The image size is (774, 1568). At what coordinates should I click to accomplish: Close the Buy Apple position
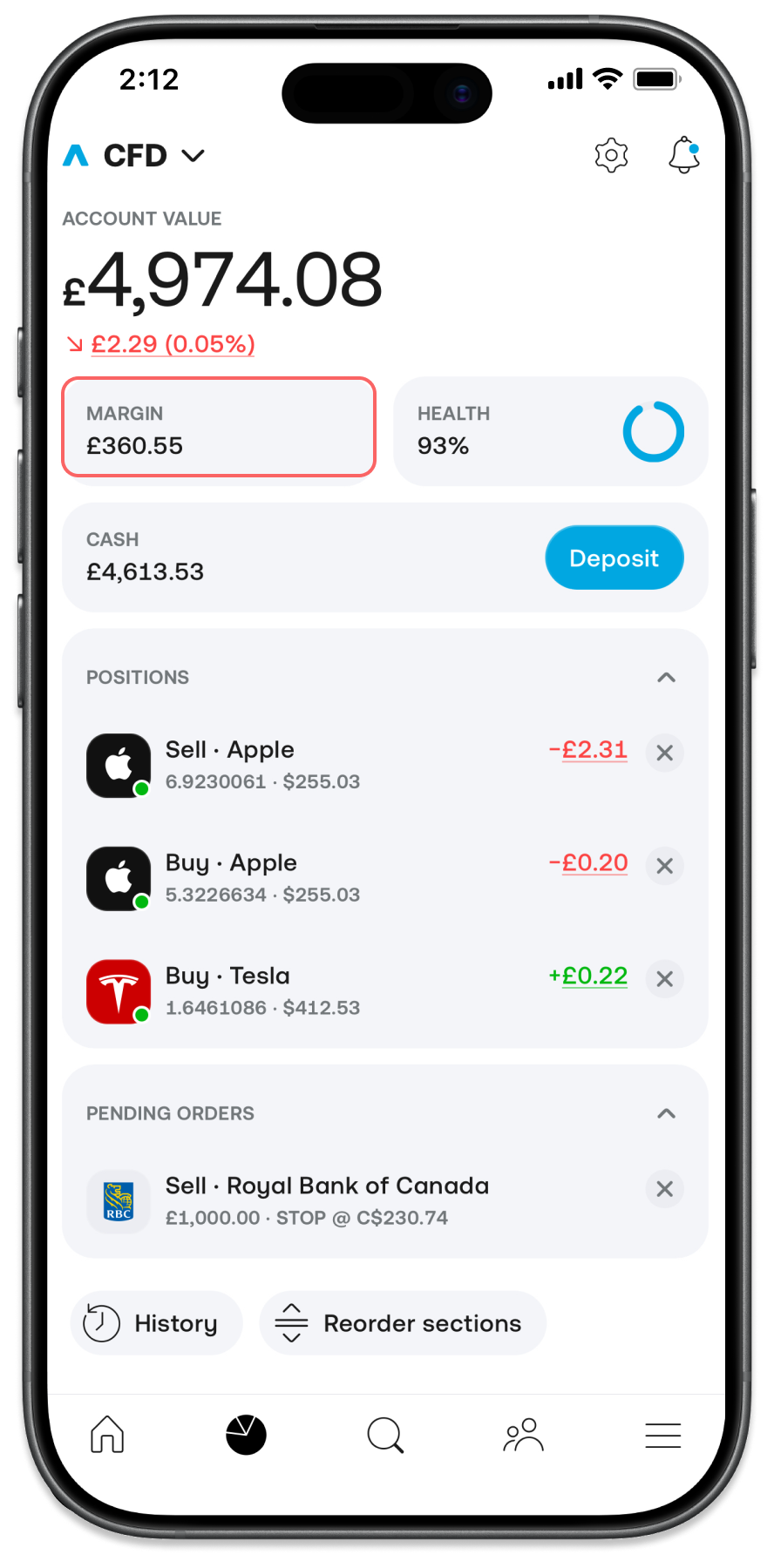pyautogui.click(x=664, y=866)
